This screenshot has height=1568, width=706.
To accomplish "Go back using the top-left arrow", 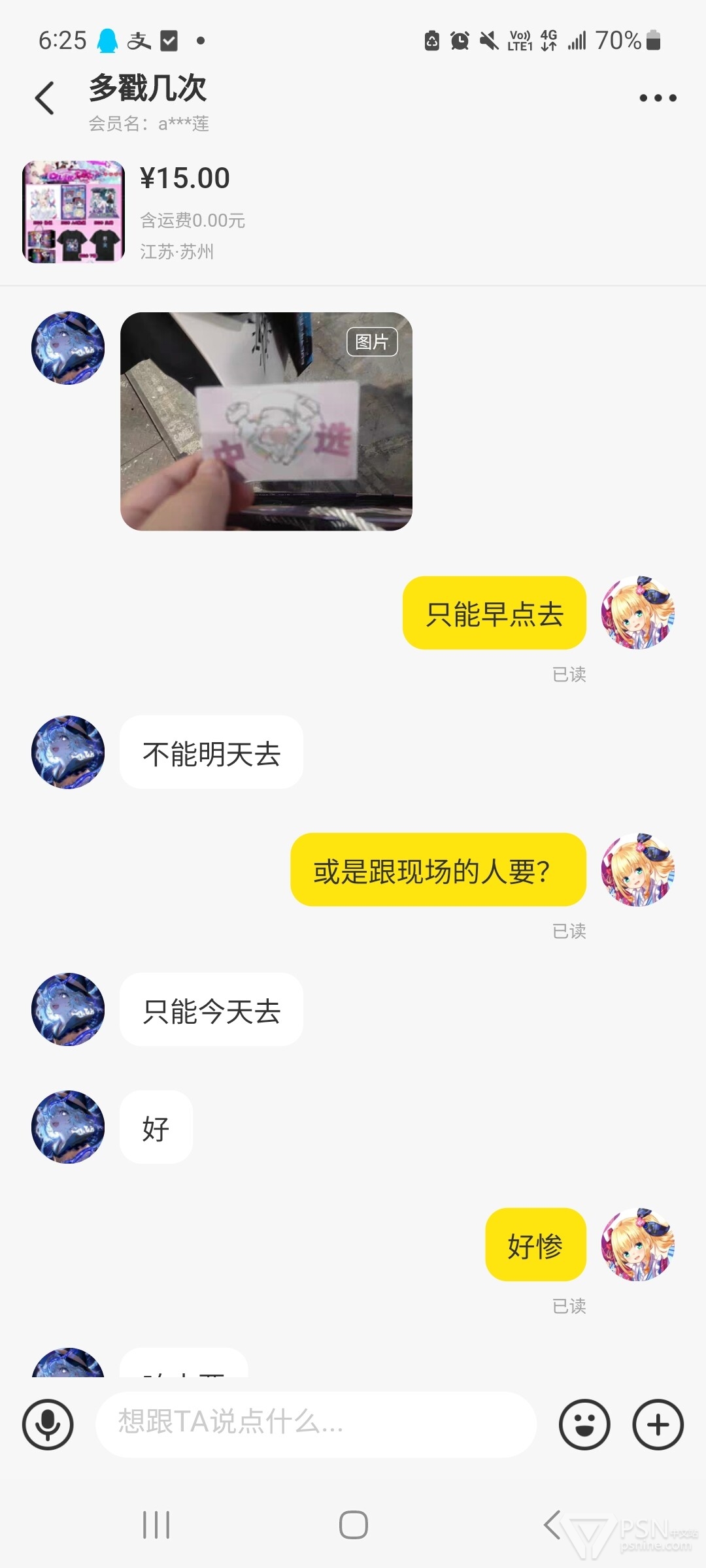I will pos(44,99).
